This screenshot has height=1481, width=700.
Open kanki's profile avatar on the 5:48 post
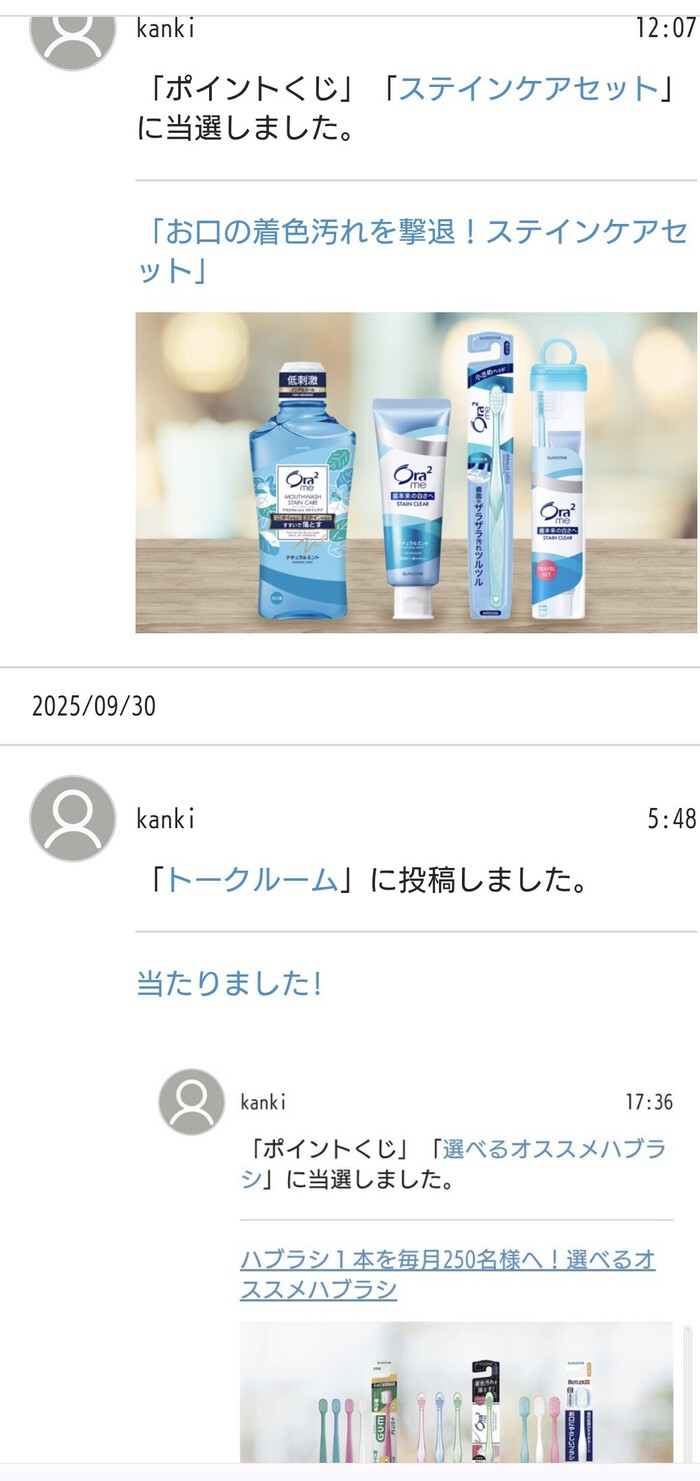click(x=72, y=818)
